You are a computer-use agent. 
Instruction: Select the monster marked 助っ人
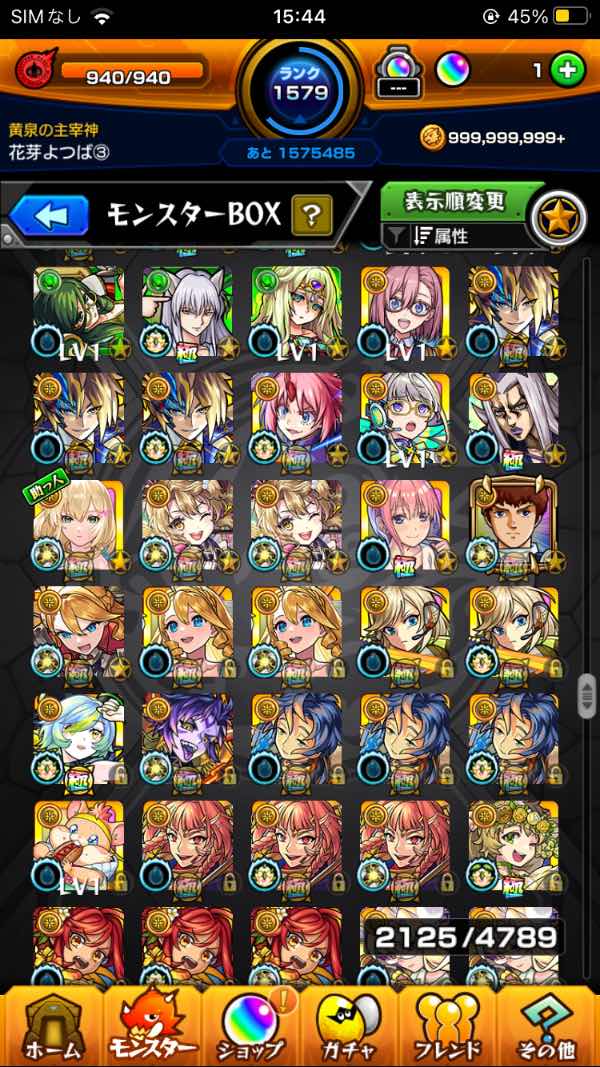[78, 525]
